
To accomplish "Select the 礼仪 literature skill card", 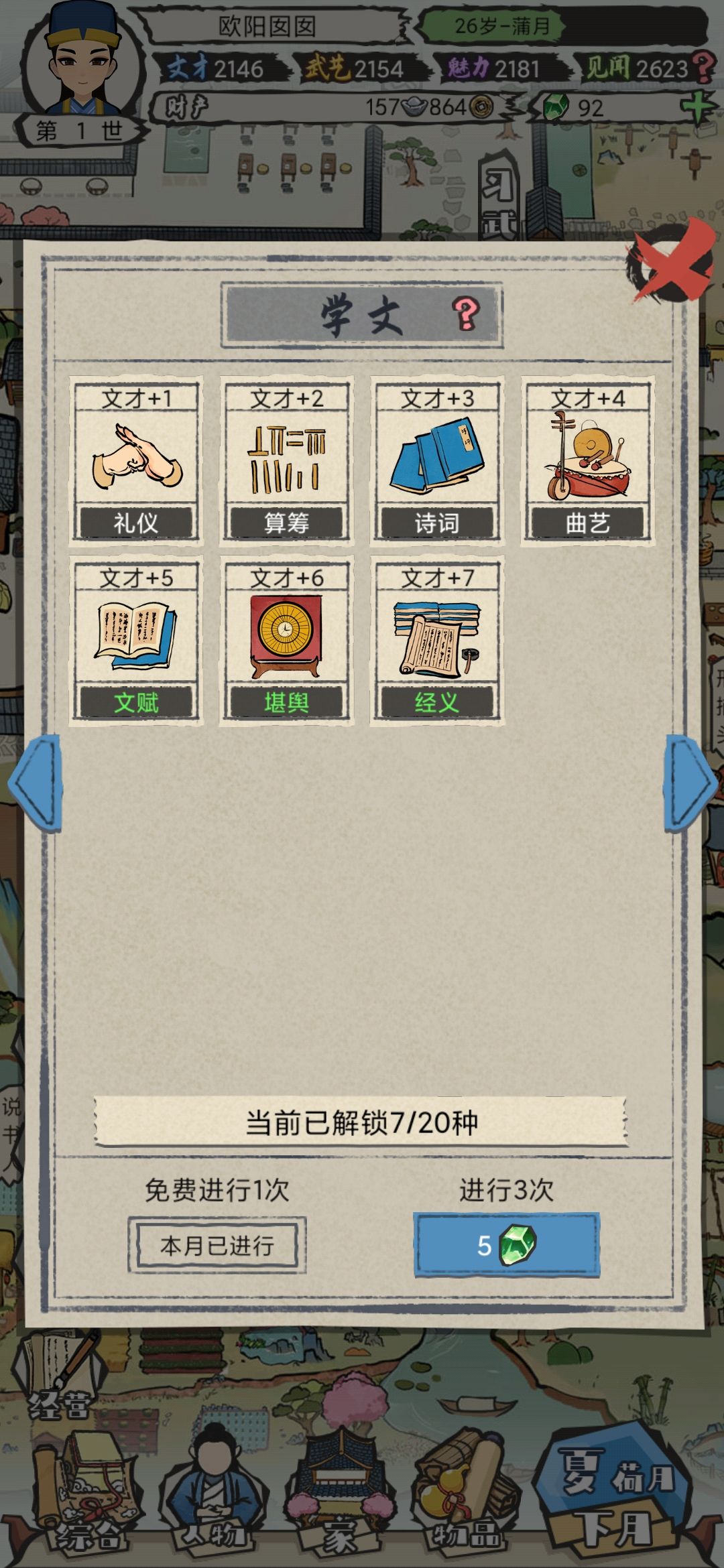I will 134,459.
